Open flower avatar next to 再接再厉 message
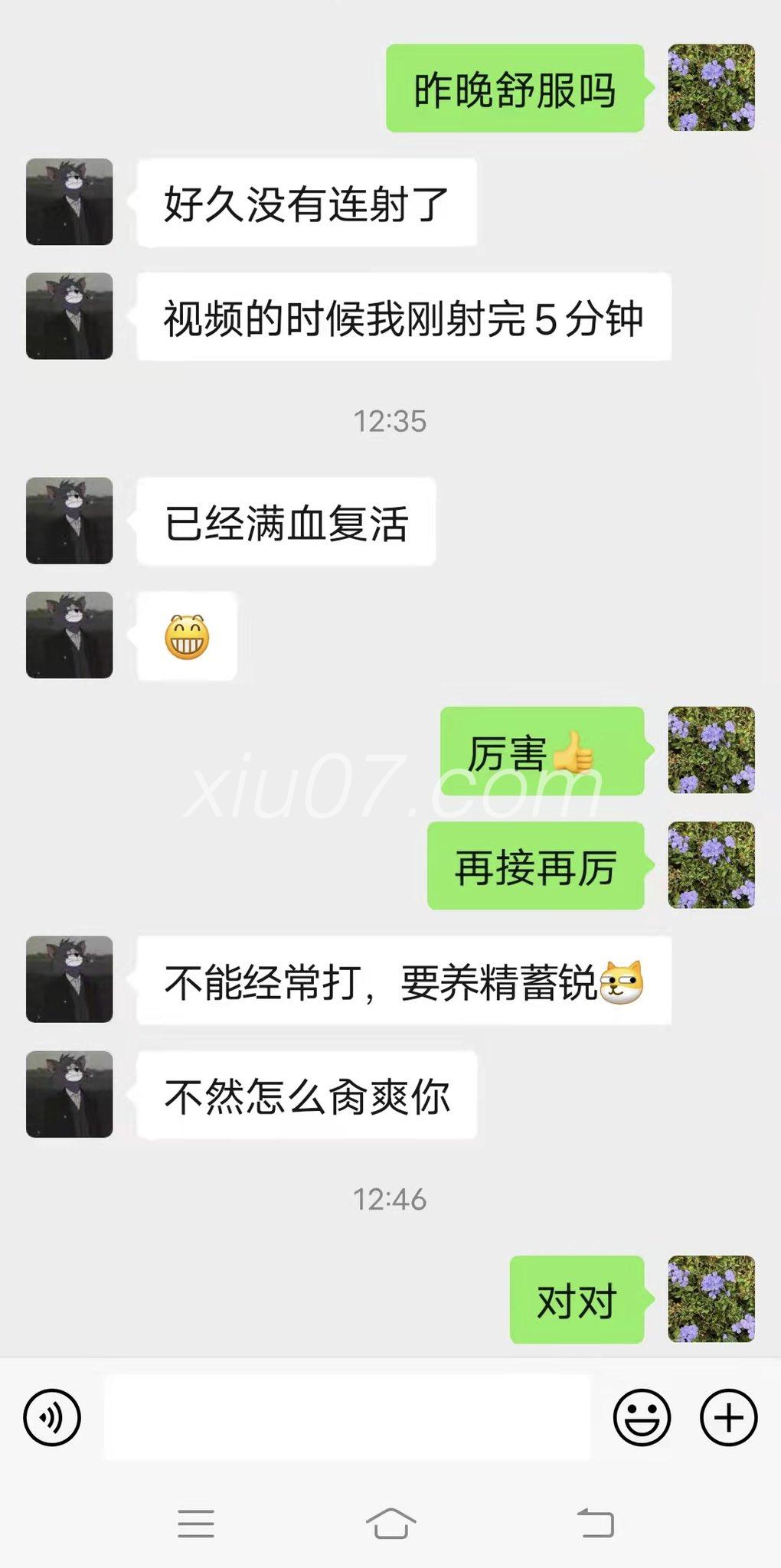This screenshot has height=1568, width=781. click(x=711, y=865)
